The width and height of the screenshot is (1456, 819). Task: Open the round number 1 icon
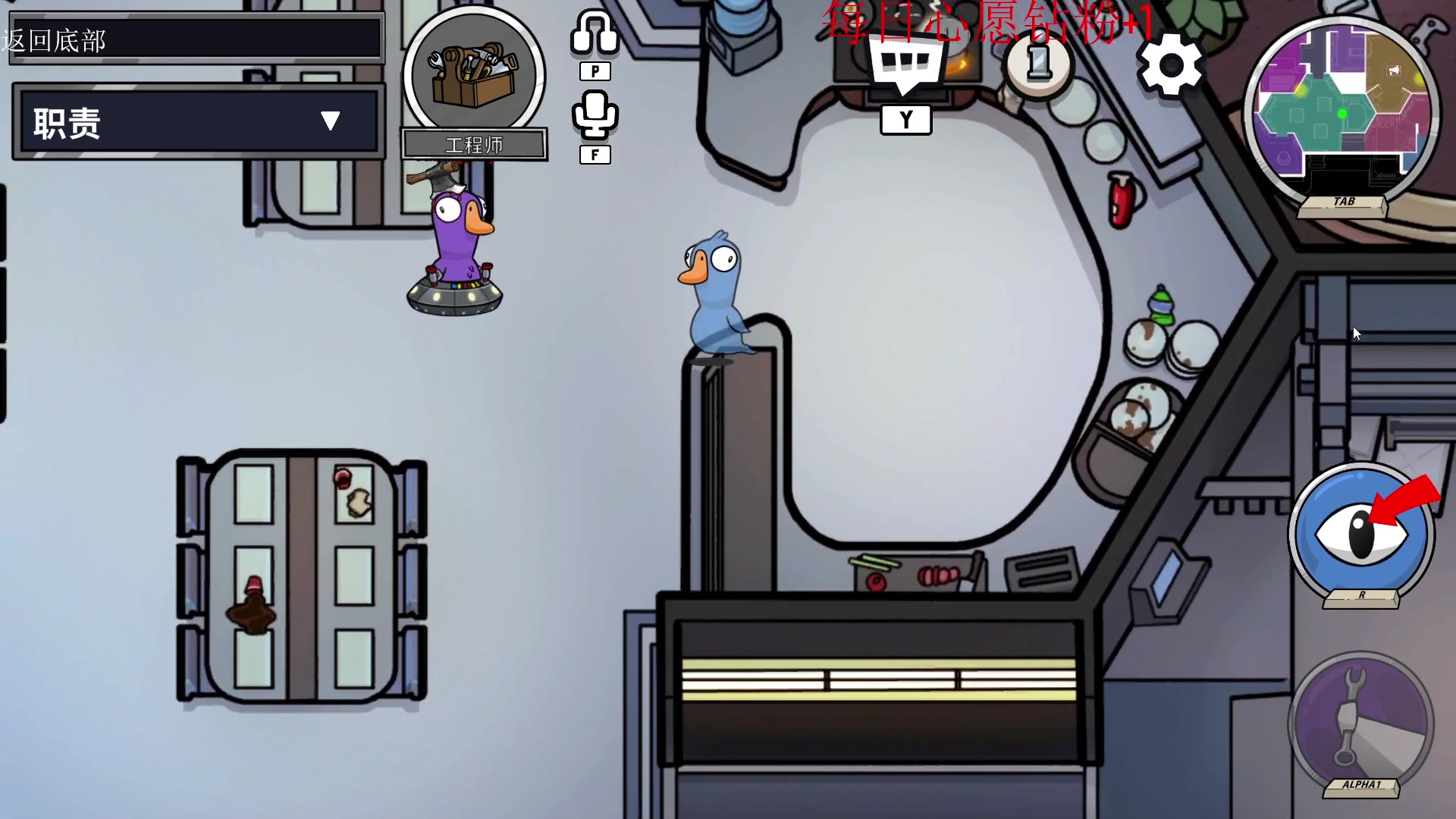tap(1038, 64)
